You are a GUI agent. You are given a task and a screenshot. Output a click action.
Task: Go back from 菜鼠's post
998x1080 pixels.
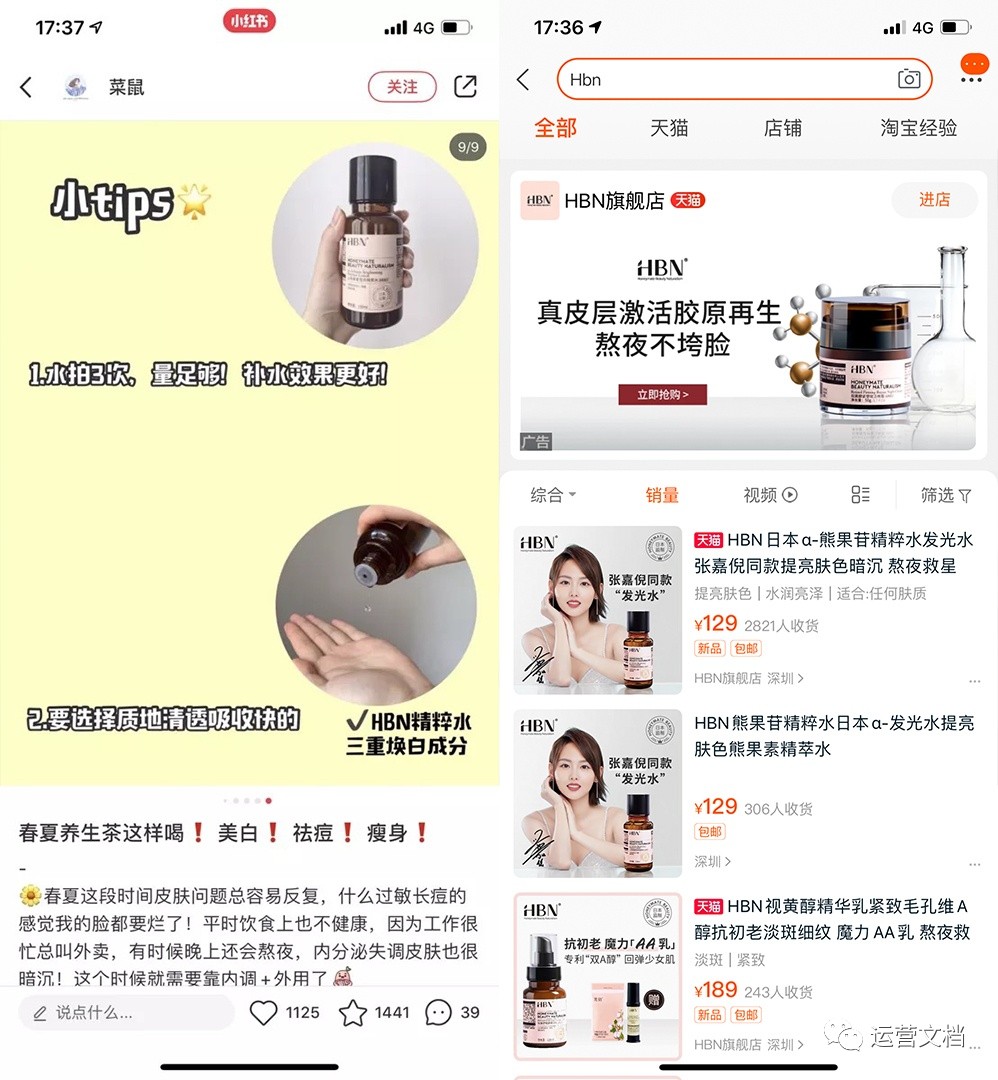(27, 87)
